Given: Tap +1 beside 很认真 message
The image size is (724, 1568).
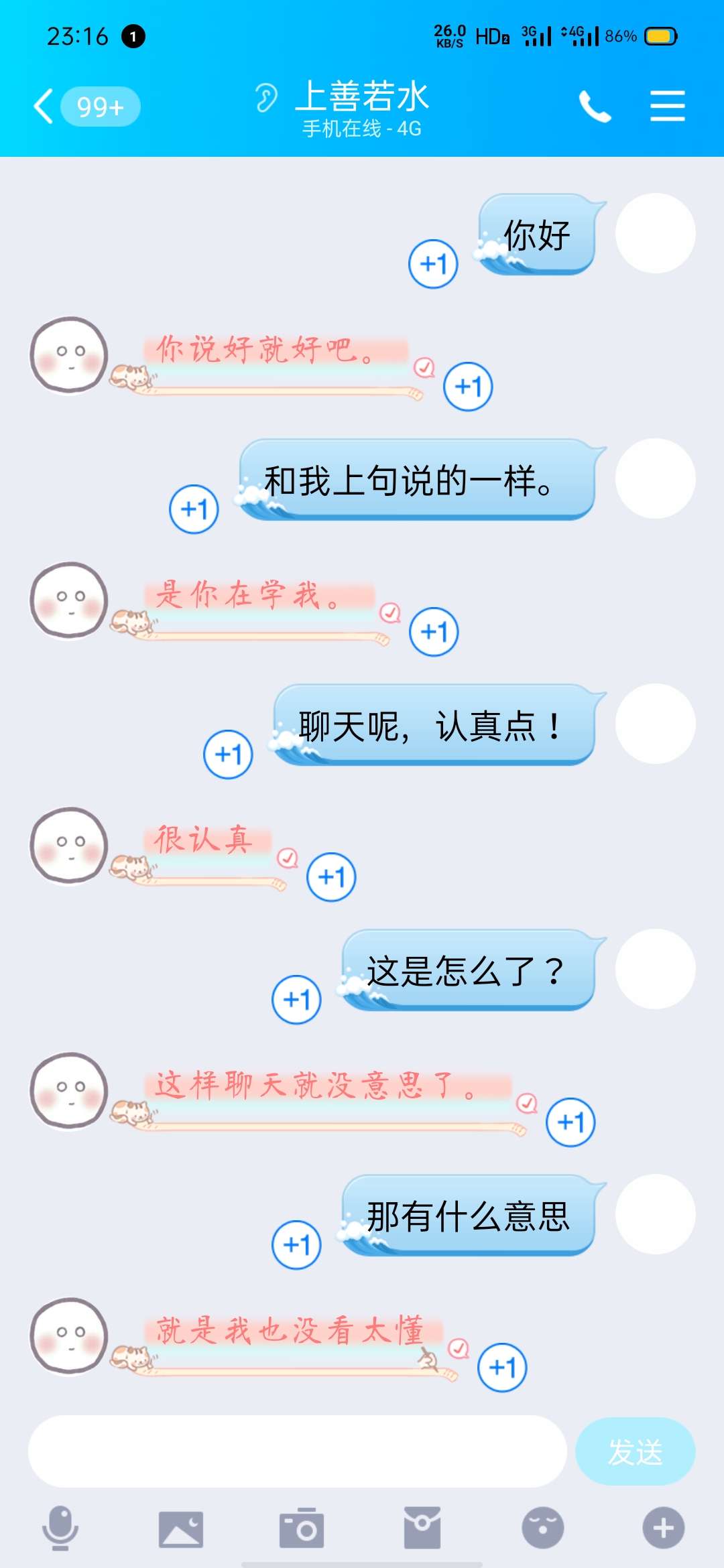Looking at the screenshot, I should (x=331, y=877).
